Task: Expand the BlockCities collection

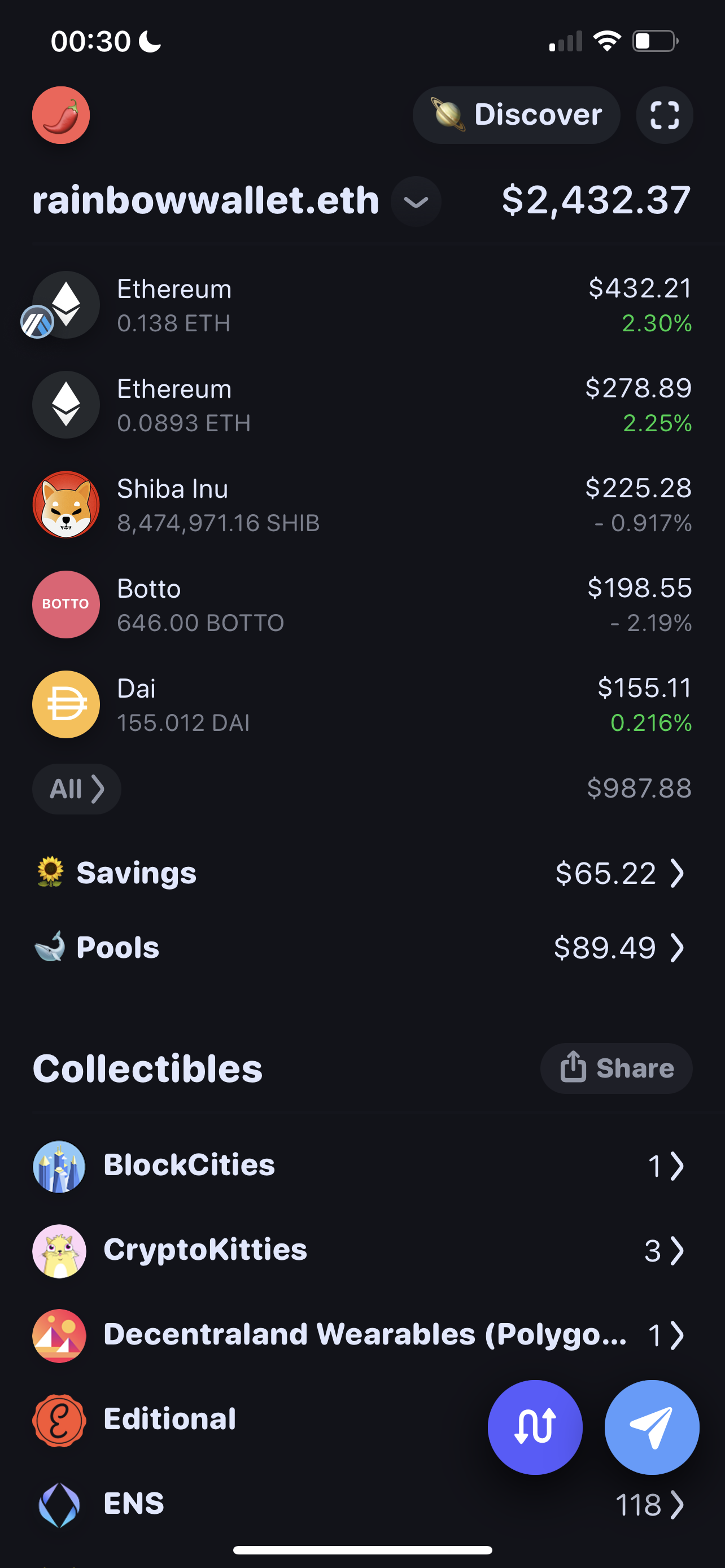Action: [361, 1166]
